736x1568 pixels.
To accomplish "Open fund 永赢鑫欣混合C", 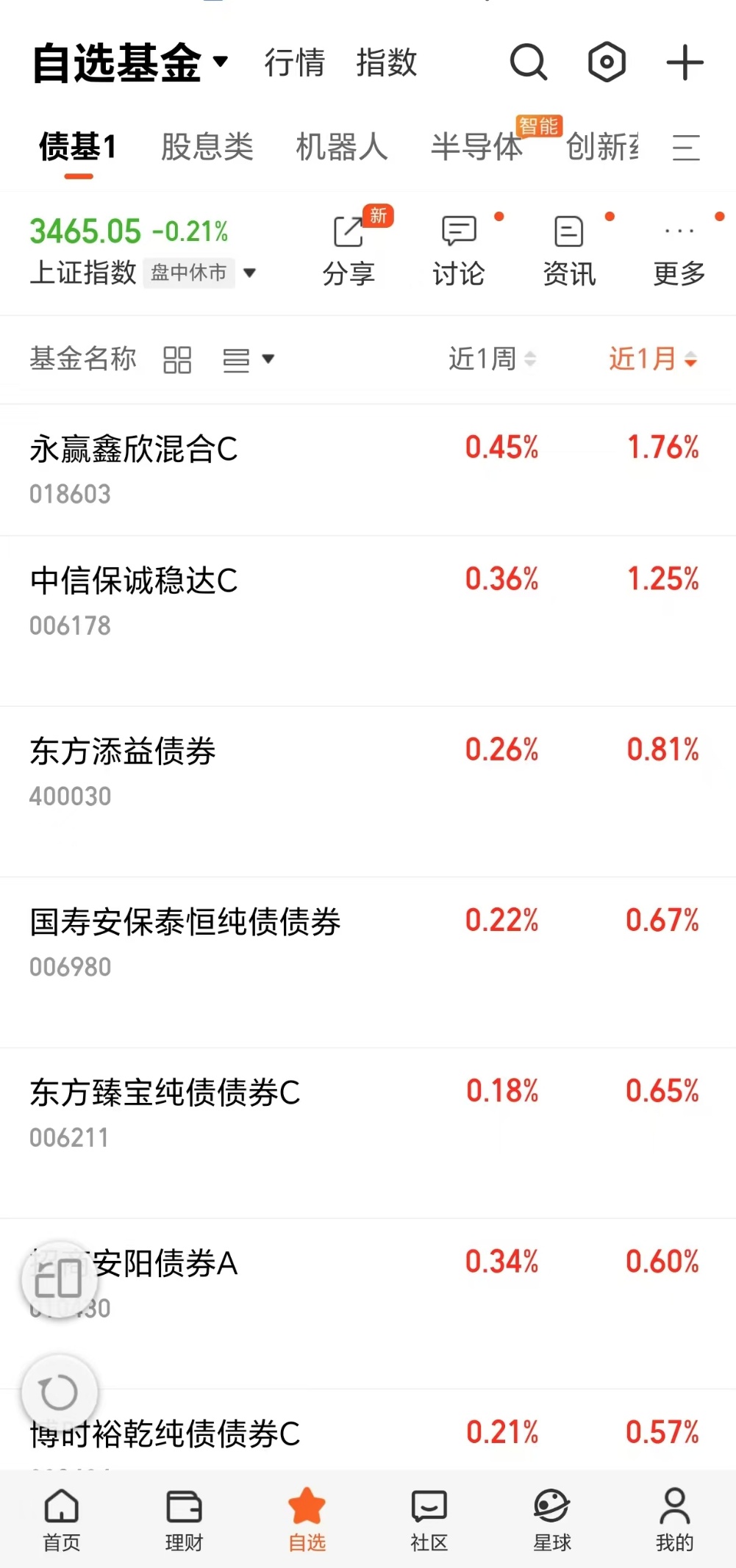I will (368, 470).
